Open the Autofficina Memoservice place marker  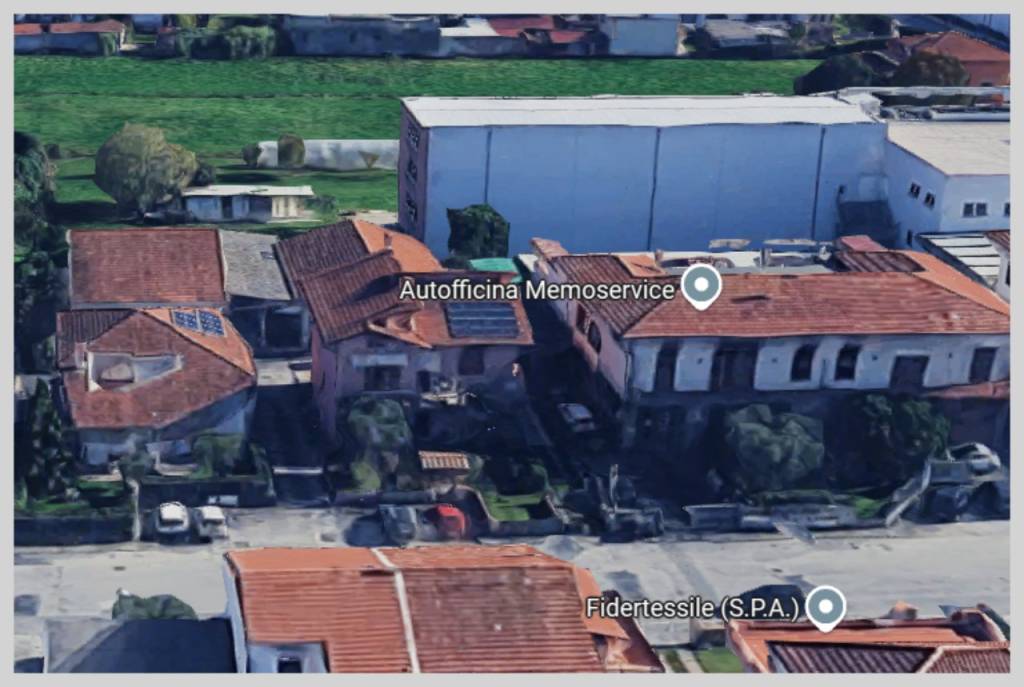tap(701, 286)
